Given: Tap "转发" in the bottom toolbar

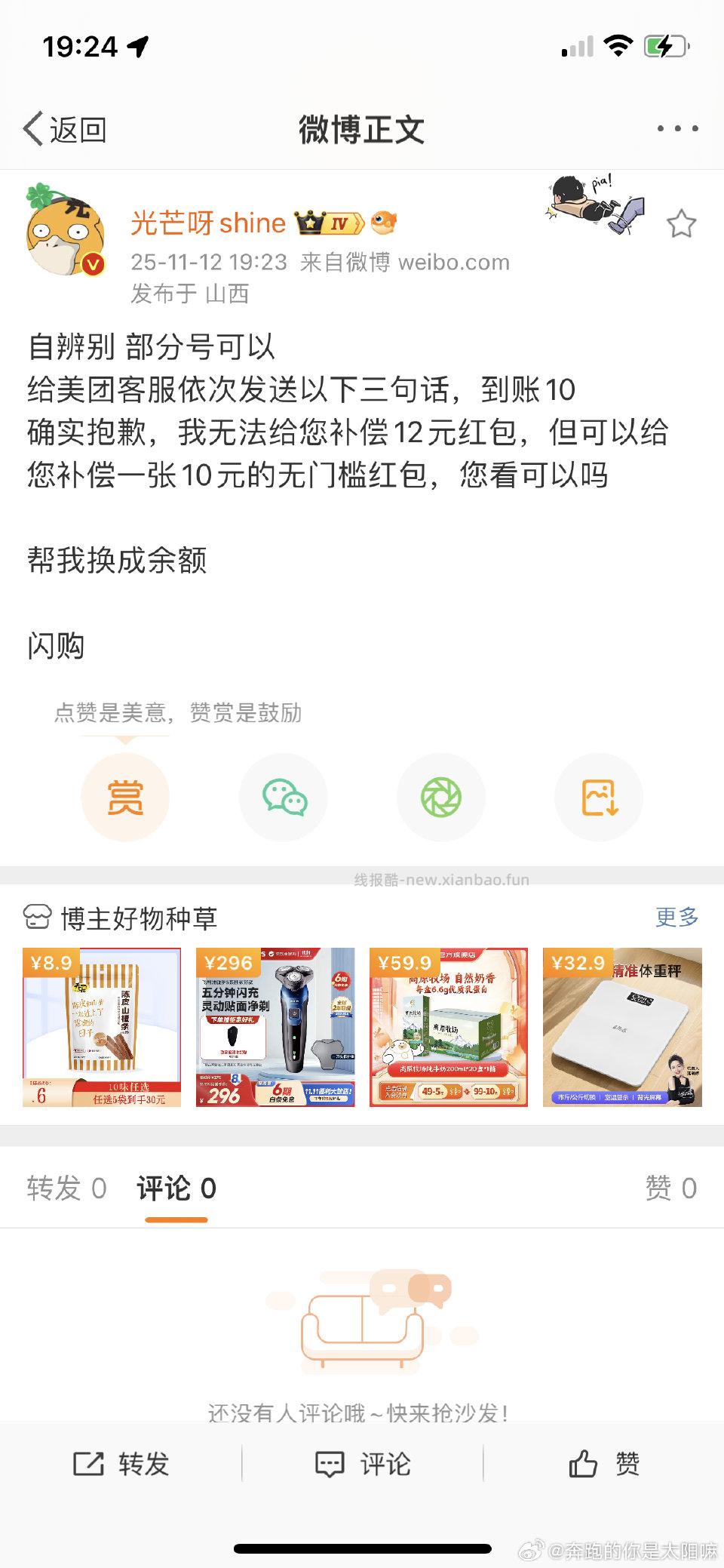Looking at the screenshot, I should (124, 1463).
